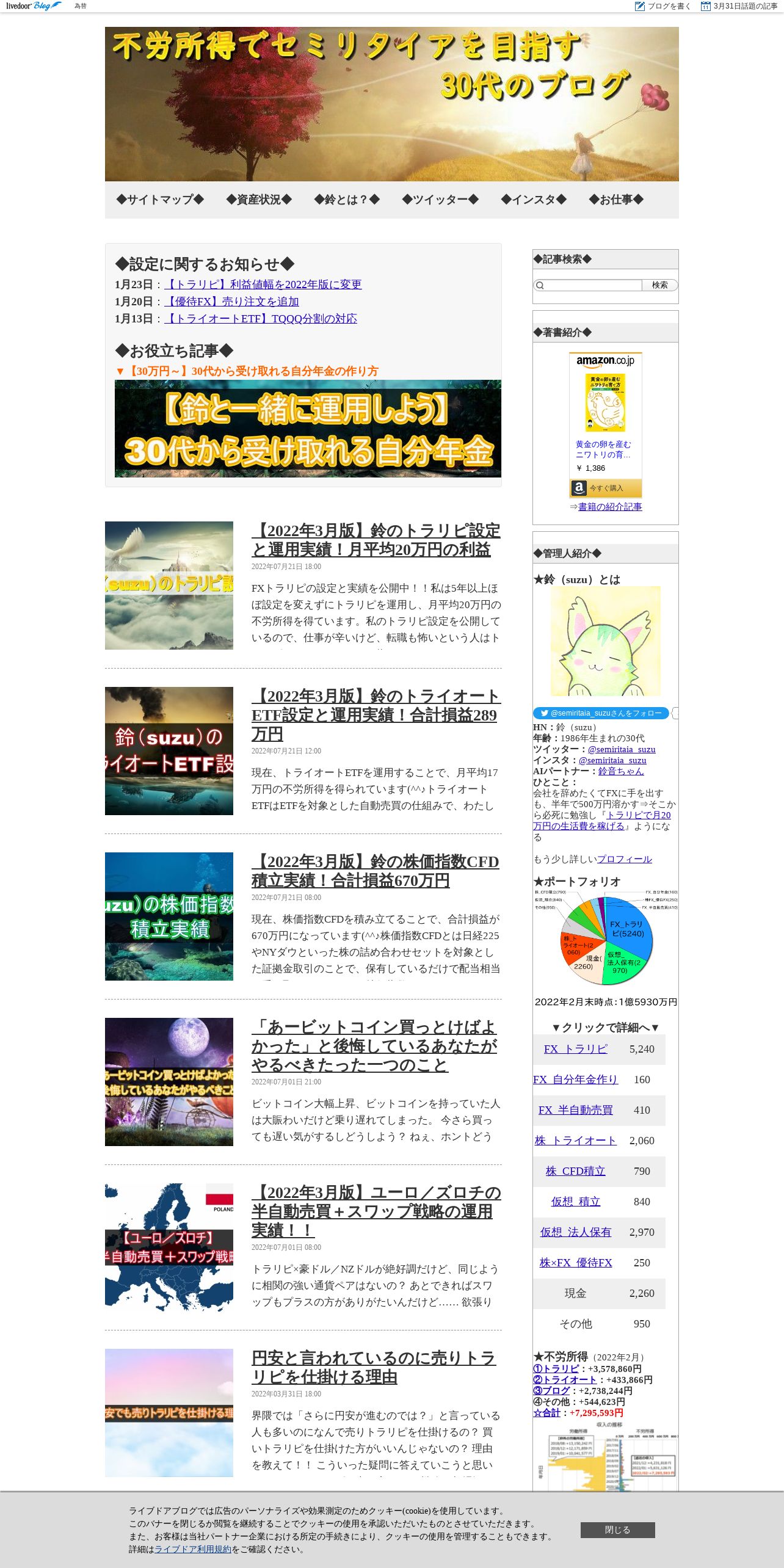
Task: Tap the article search input field
Action: pyautogui.click(x=588, y=285)
